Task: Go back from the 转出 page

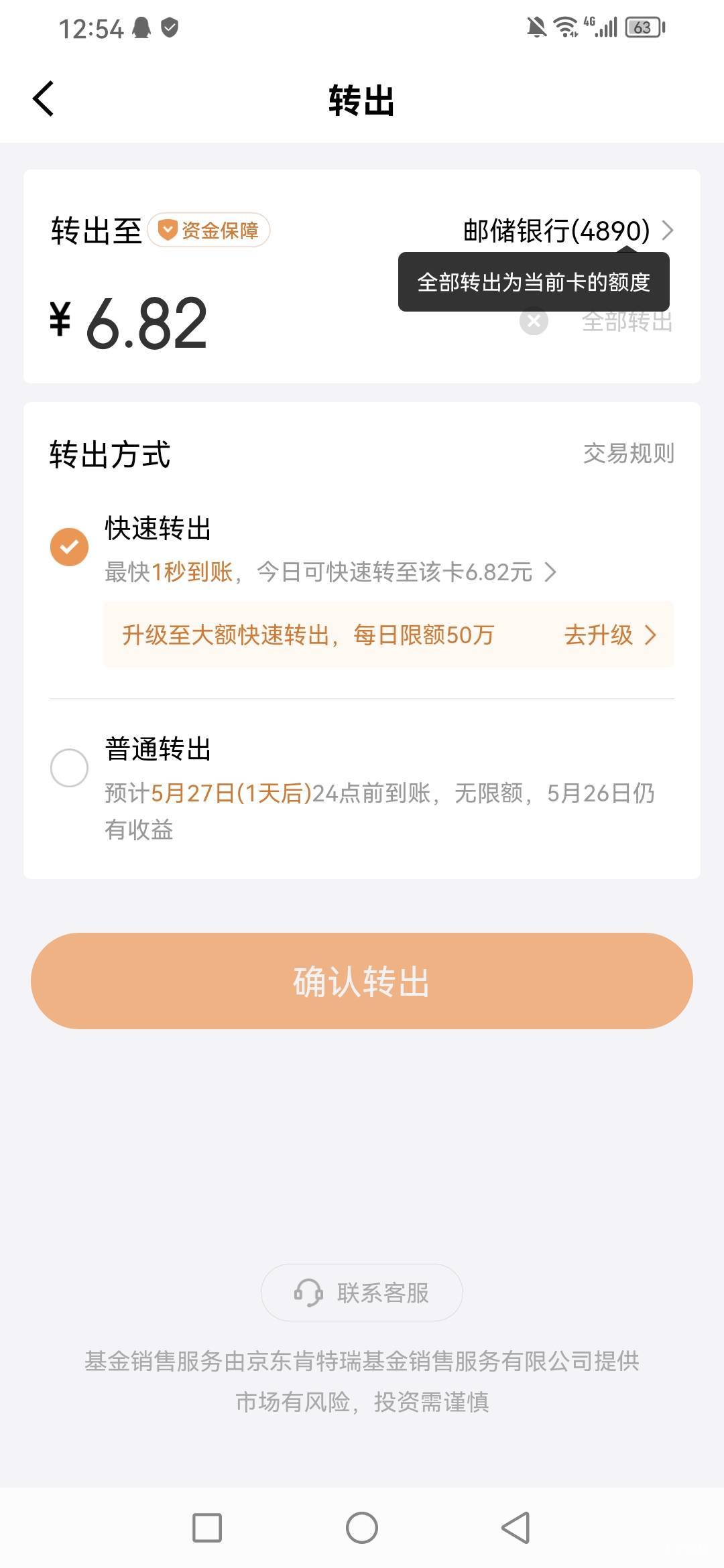Action: click(44, 99)
